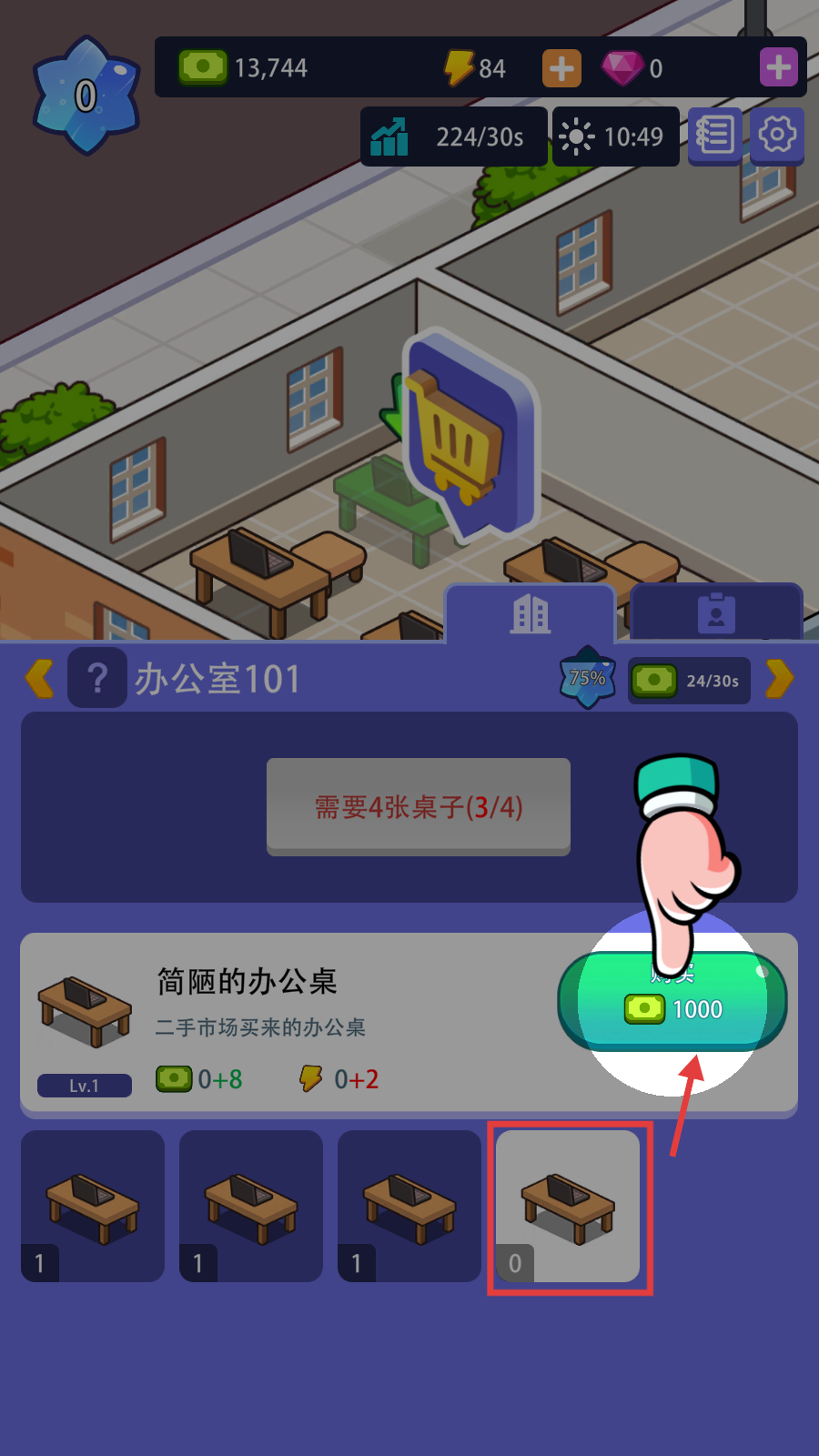The width and height of the screenshot is (819, 1456).
Task: Switch to the building tab
Action: (530, 614)
